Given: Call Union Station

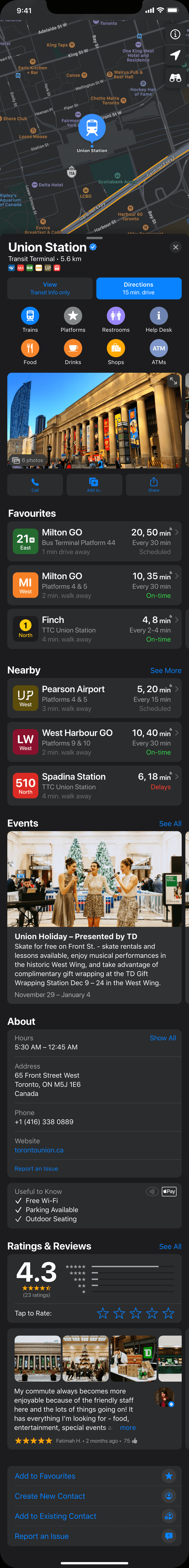Looking at the screenshot, I should point(35,485).
